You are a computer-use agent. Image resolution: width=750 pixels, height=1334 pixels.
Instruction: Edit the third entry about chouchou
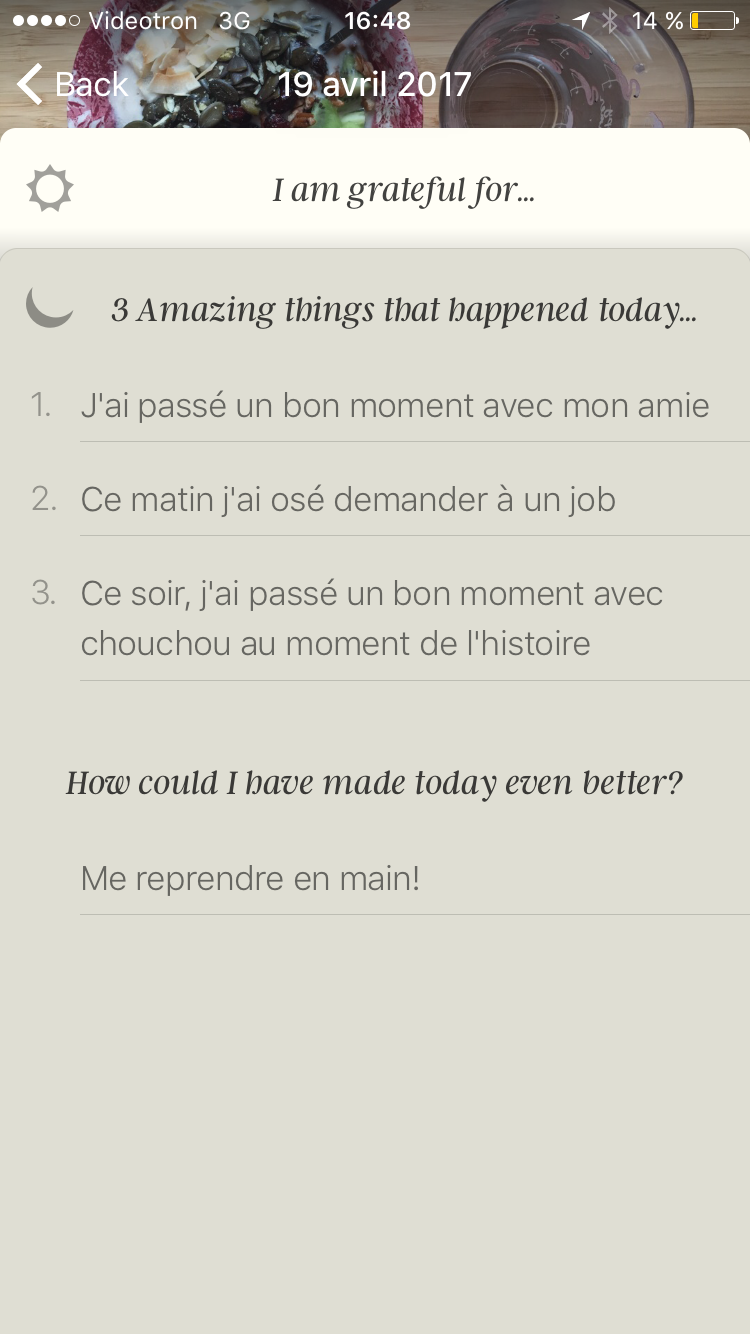point(372,618)
